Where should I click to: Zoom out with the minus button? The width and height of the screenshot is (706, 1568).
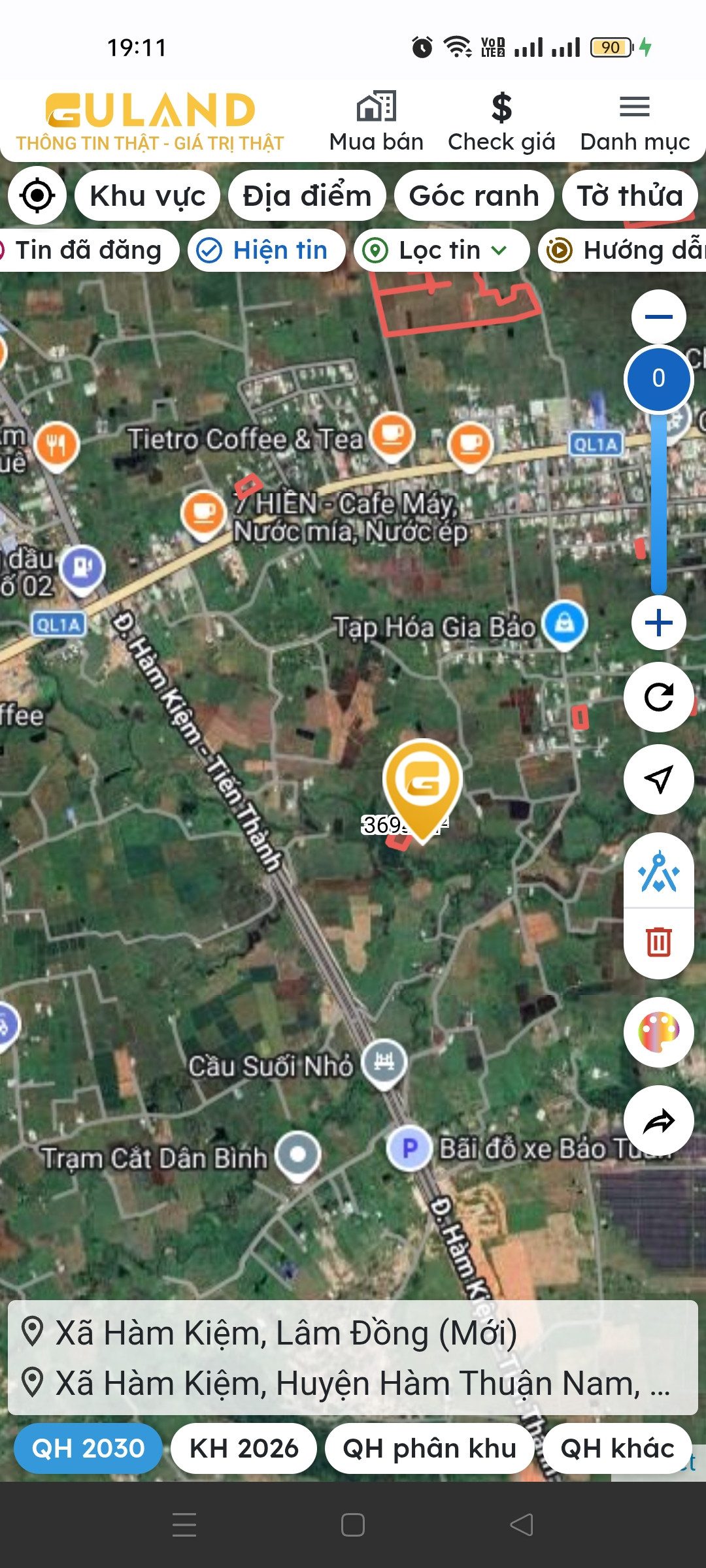coord(658,317)
